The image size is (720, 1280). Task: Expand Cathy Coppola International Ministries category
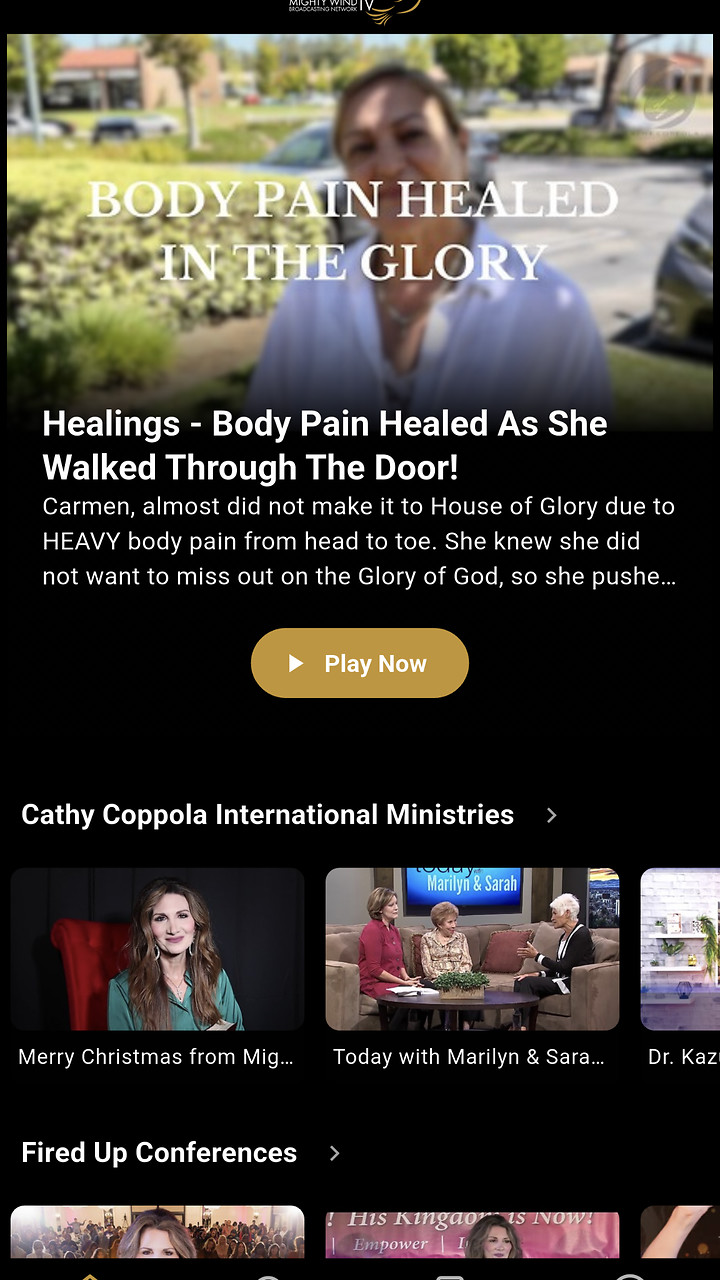[x=551, y=815]
